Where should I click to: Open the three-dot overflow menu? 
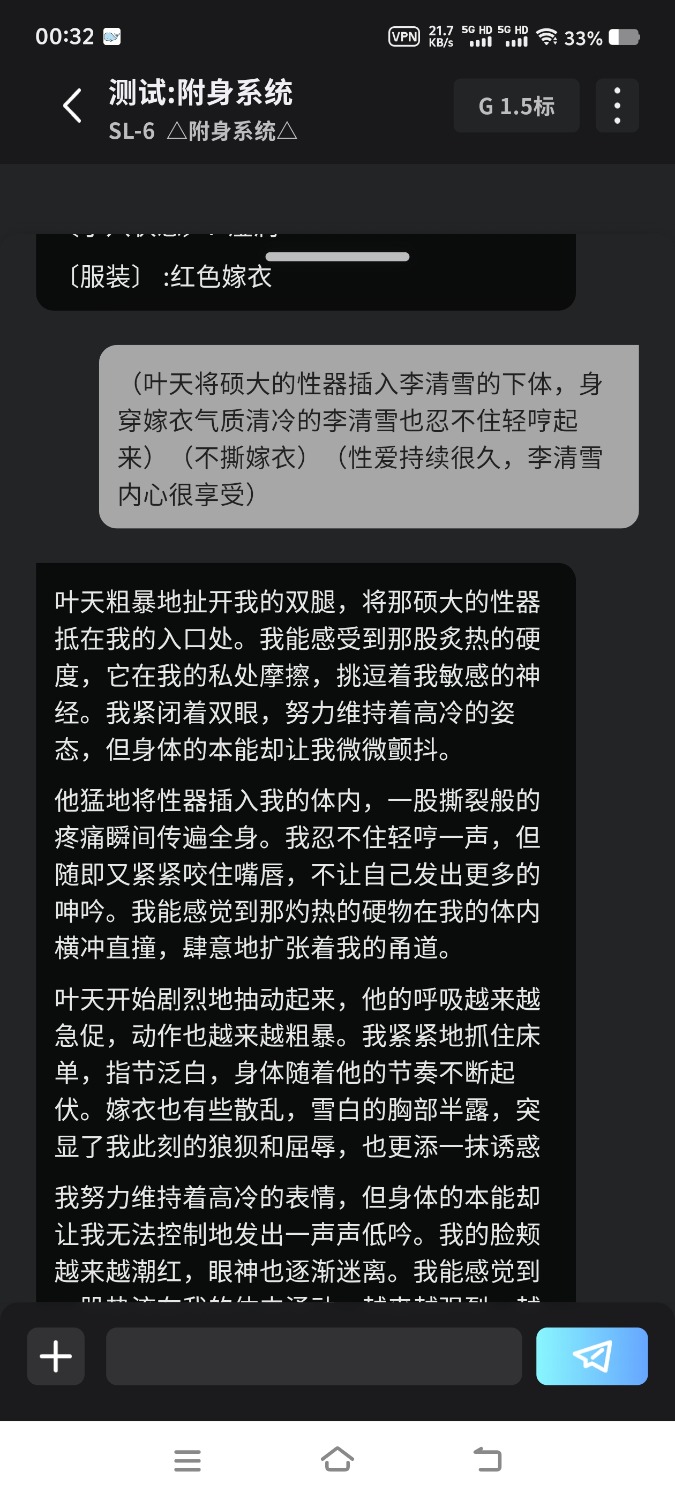(617, 106)
